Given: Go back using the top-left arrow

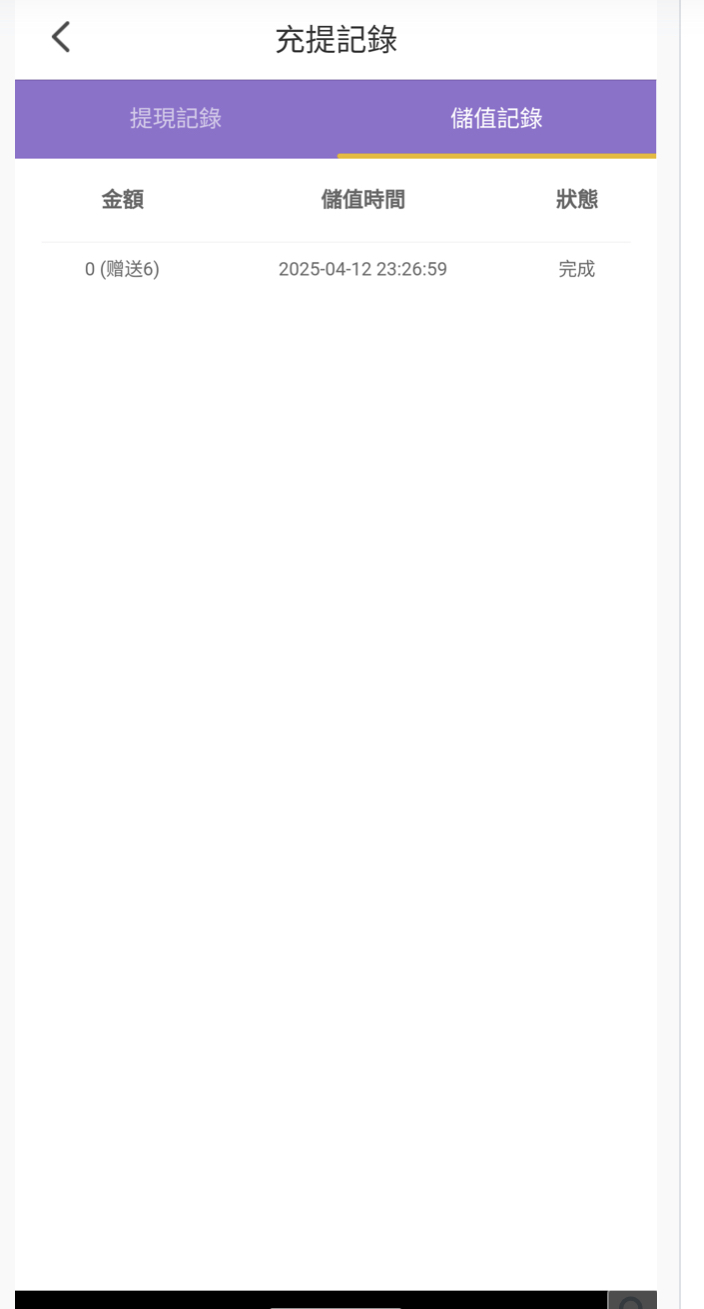Looking at the screenshot, I should pos(61,38).
